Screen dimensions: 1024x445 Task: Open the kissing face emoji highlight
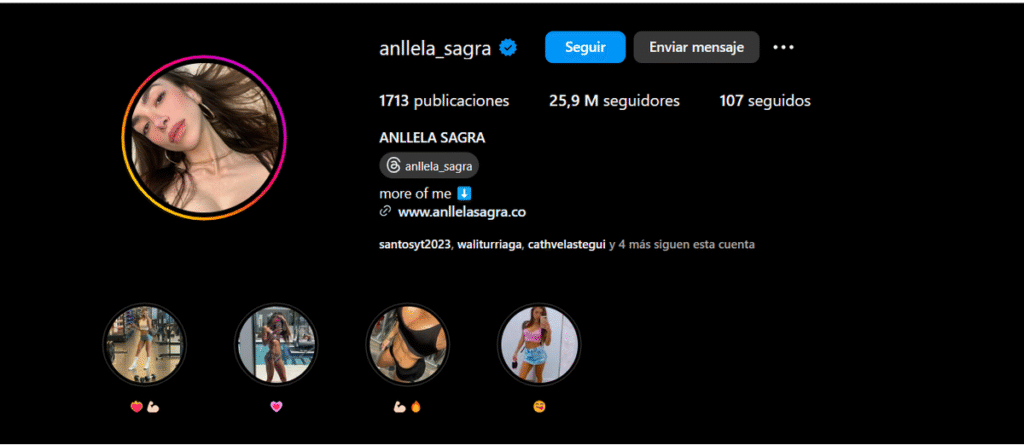coord(538,345)
